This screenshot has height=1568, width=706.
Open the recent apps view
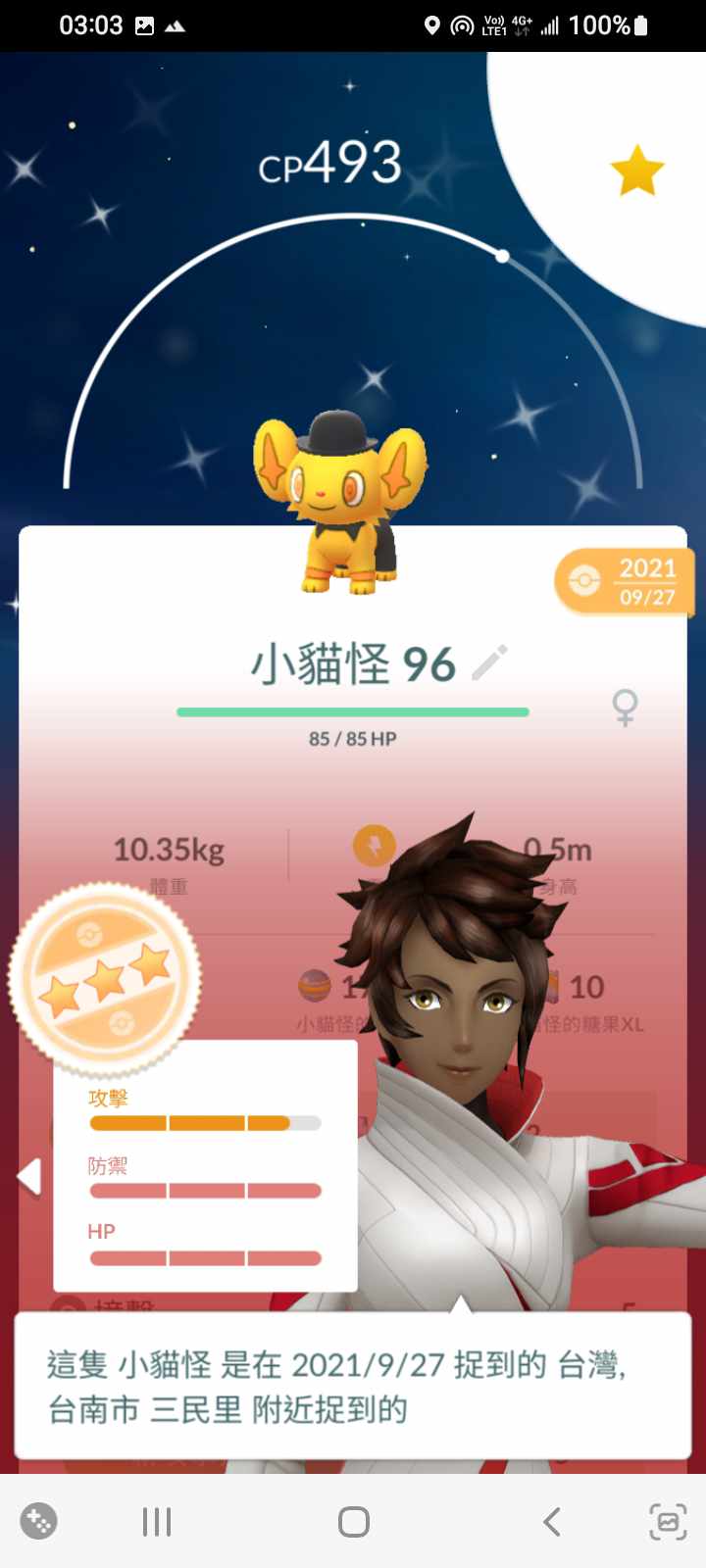pyautogui.click(x=157, y=1521)
